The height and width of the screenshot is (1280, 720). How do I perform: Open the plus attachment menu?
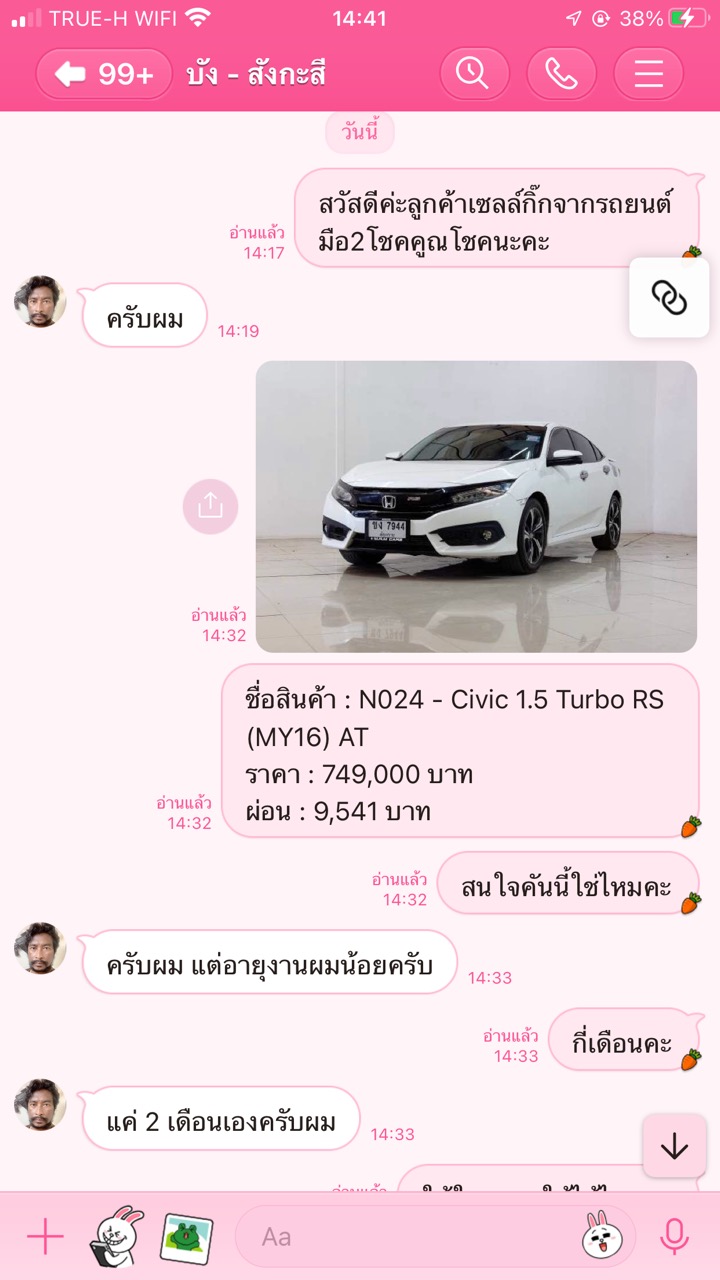point(45,1237)
